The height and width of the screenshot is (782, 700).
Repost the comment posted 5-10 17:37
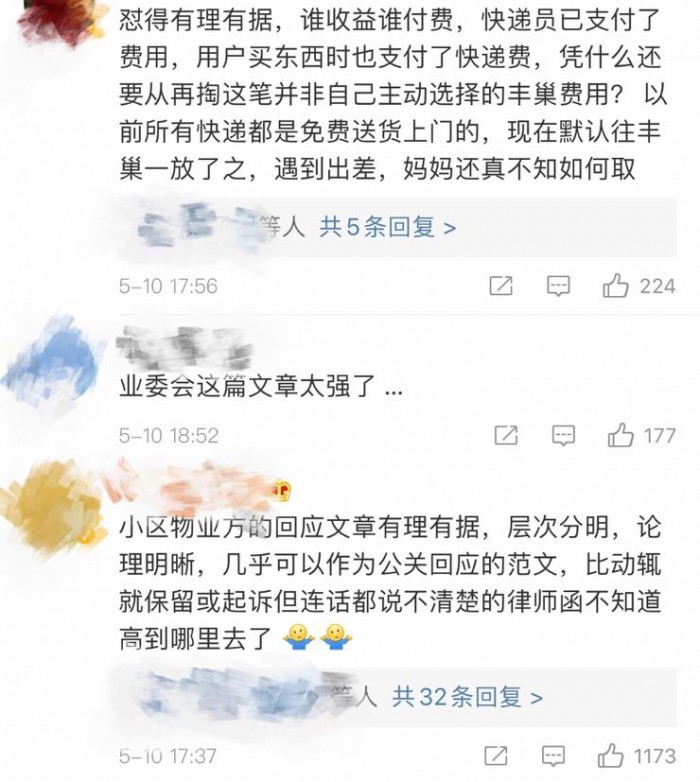point(495,756)
